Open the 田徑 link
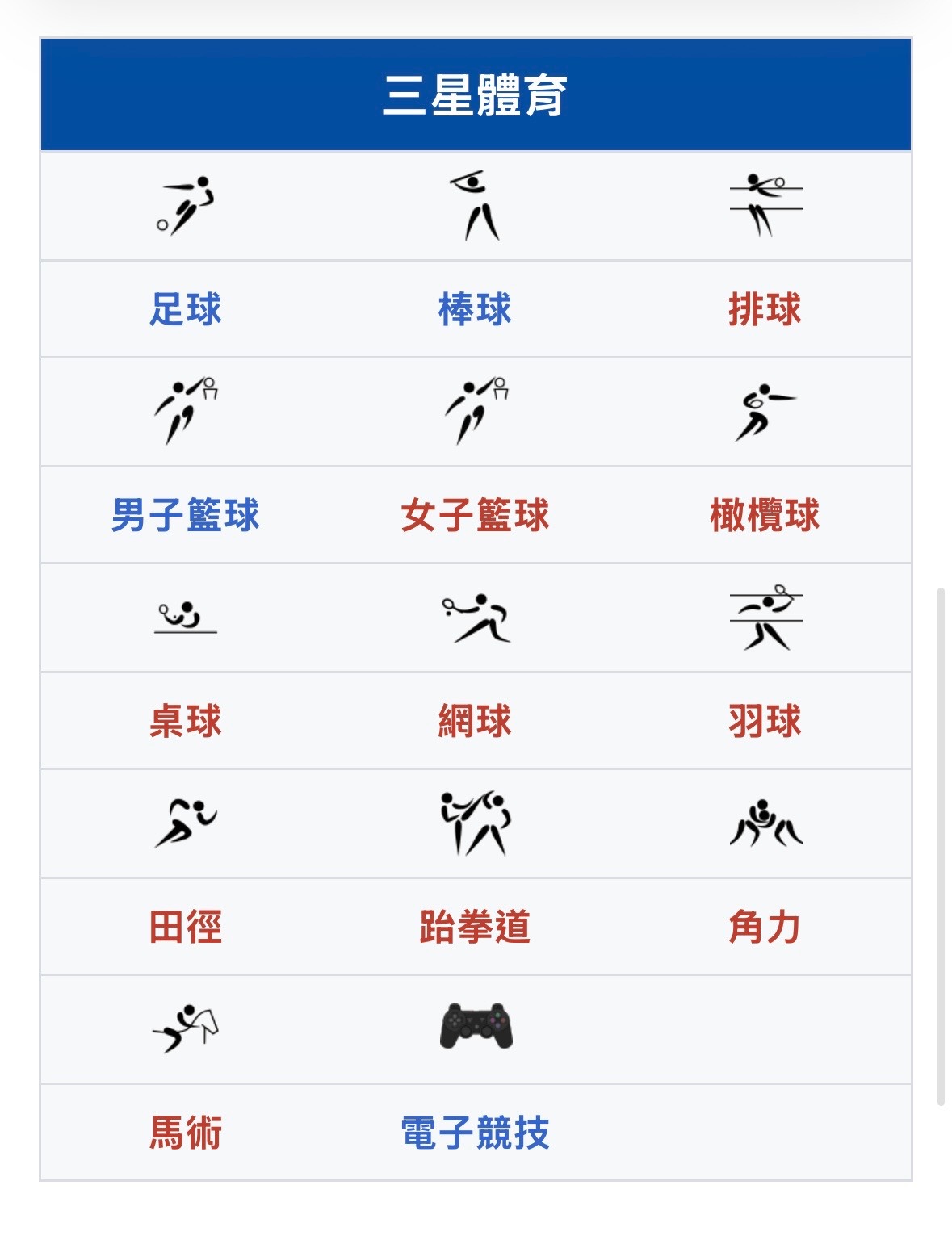The width and height of the screenshot is (952, 1244). point(185,927)
